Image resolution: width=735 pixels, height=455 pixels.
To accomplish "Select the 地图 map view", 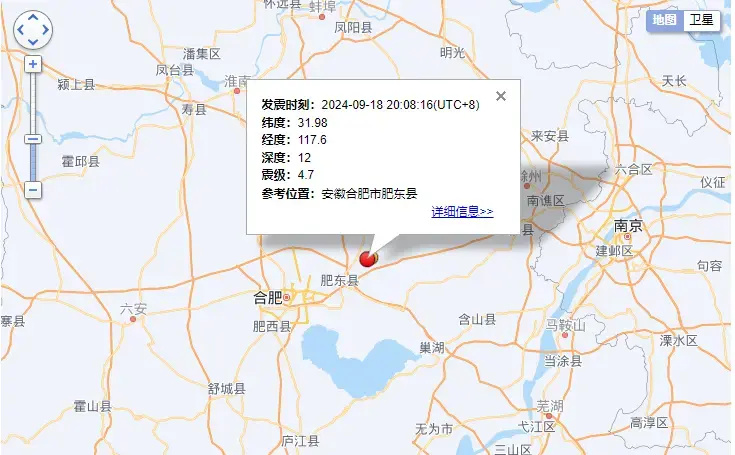I will point(665,20).
